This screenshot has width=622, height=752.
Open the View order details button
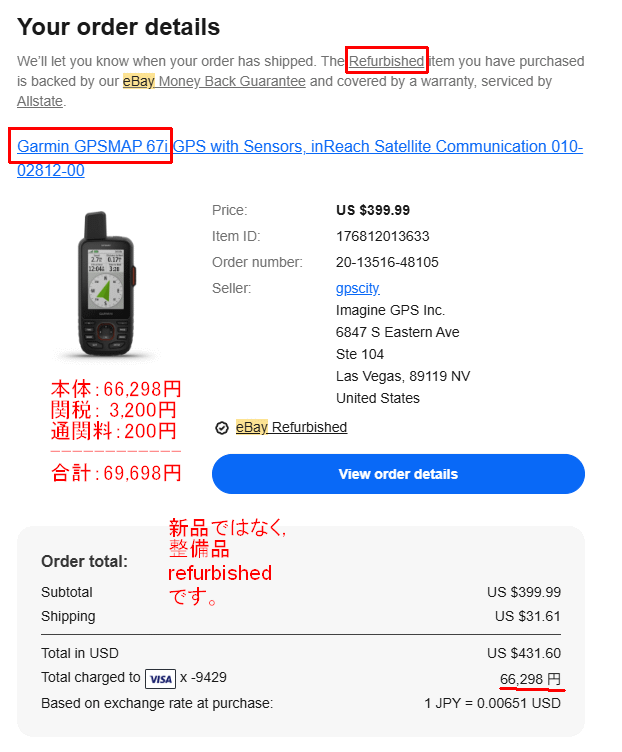pyautogui.click(x=398, y=474)
